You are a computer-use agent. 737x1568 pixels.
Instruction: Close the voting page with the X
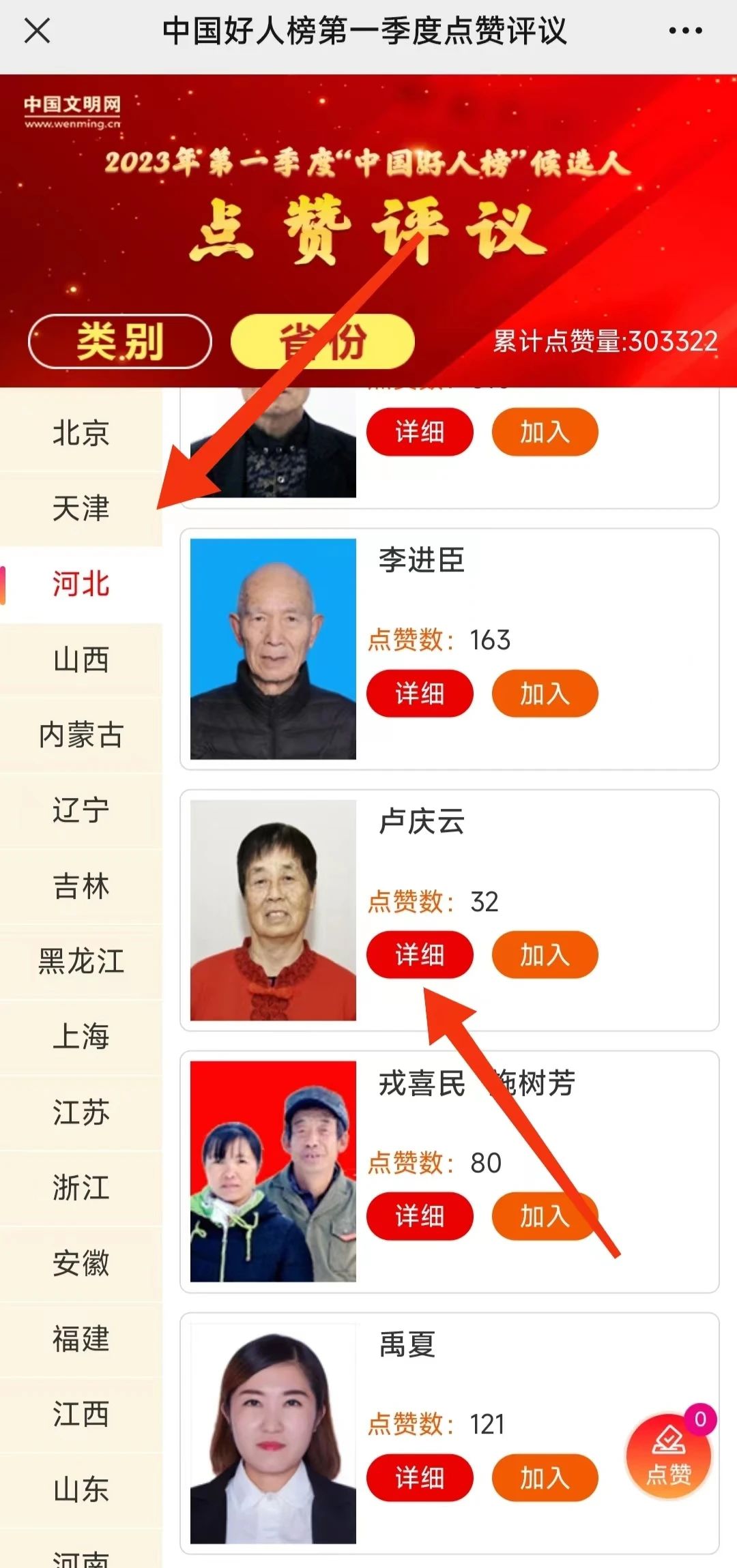pos(37,31)
